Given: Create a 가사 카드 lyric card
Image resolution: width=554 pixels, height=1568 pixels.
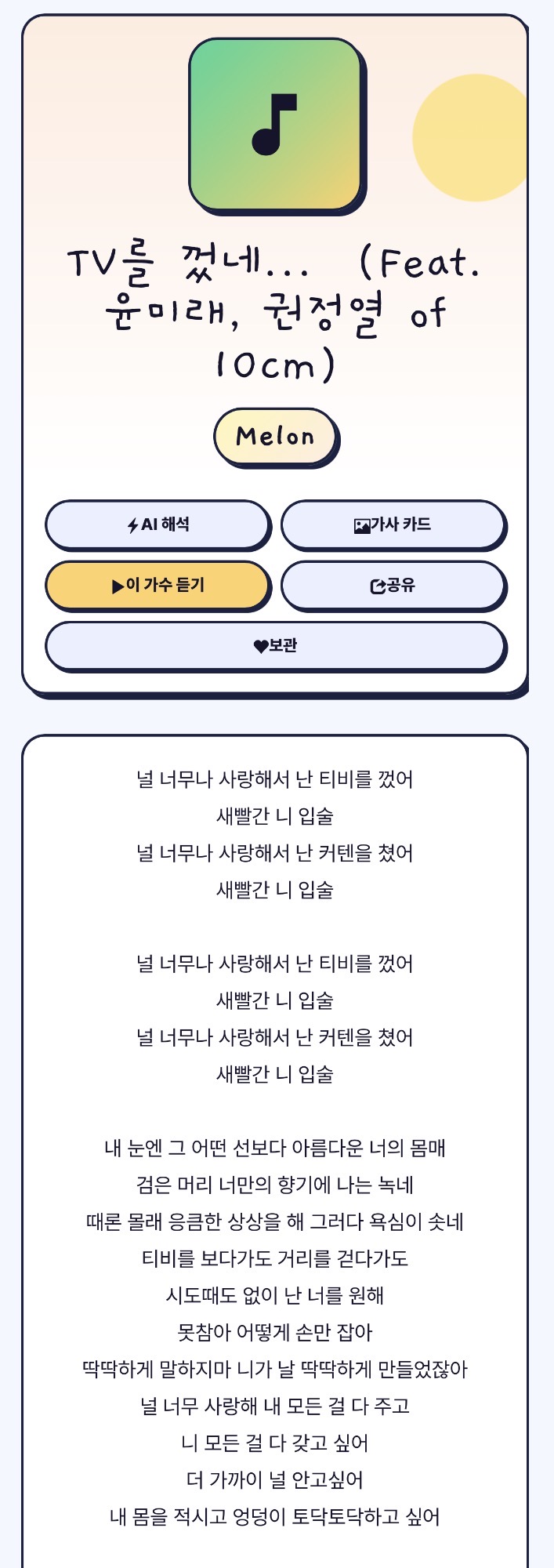Looking at the screenshot, I should pos(393,524).
